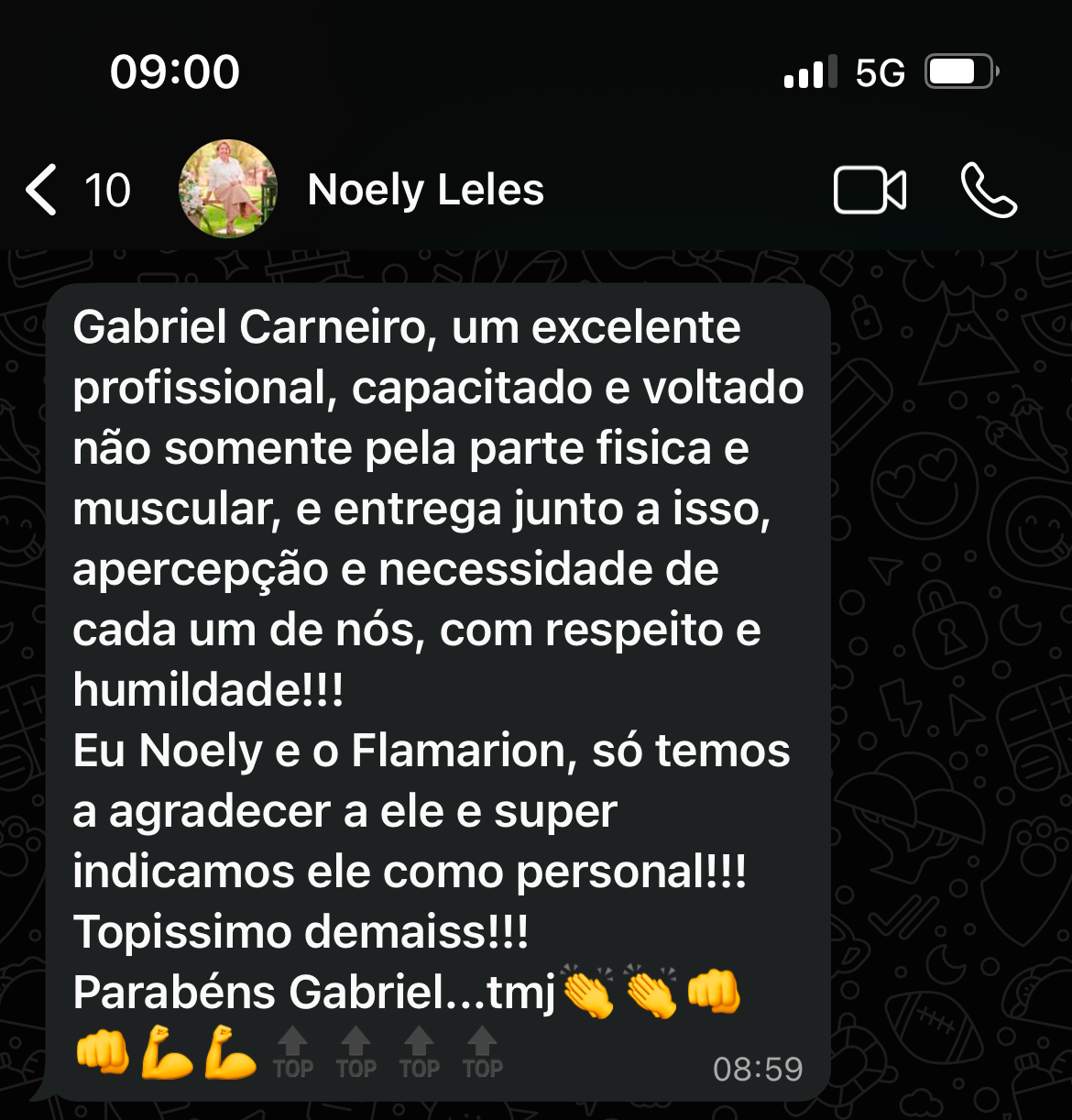The image size is (1072, 1120).
Task: Start a video call with Noely Leles
Action: pos(869,191)
